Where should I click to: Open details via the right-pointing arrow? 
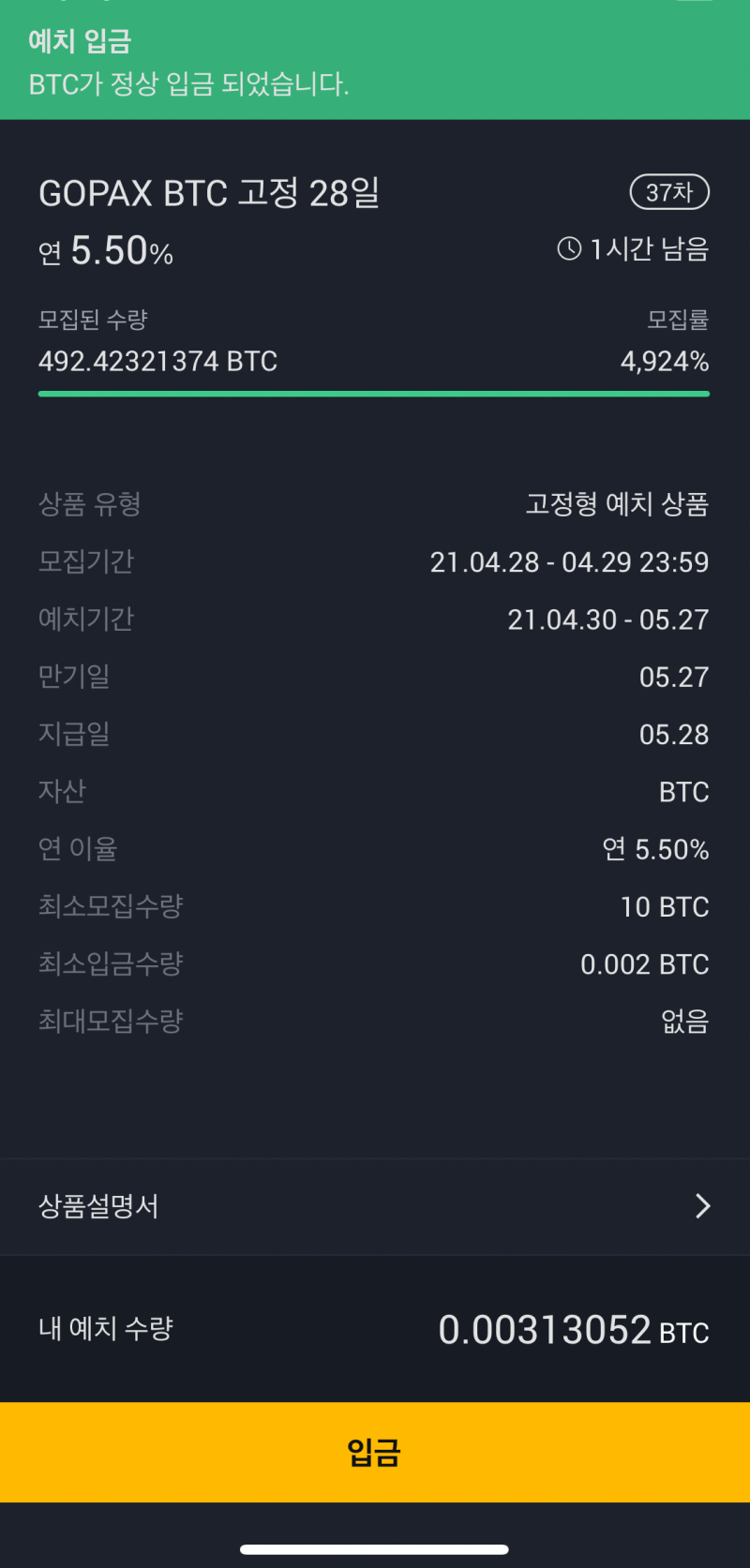[x=701, y=1206]
